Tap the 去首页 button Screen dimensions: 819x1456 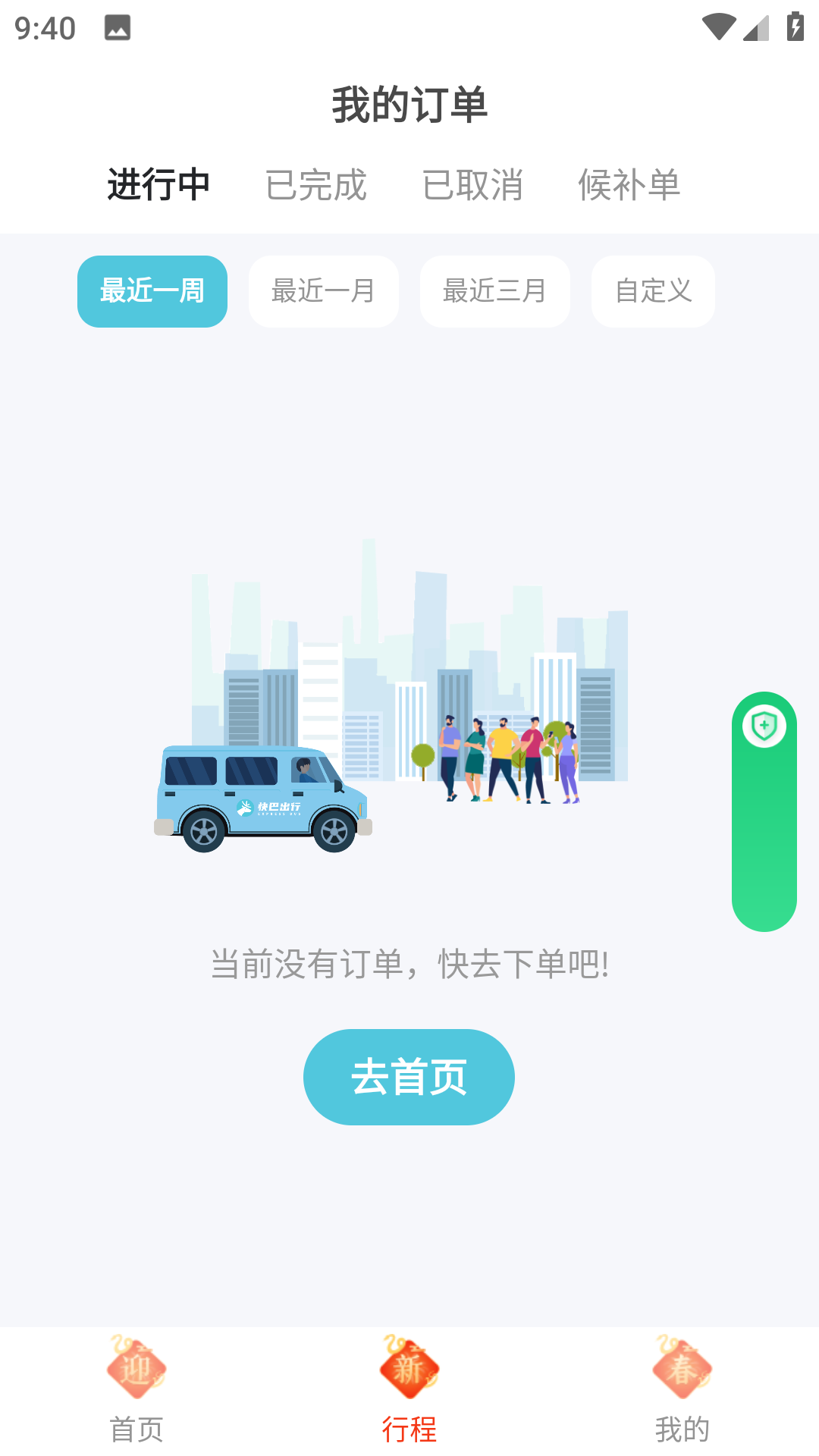point(409,1077)
